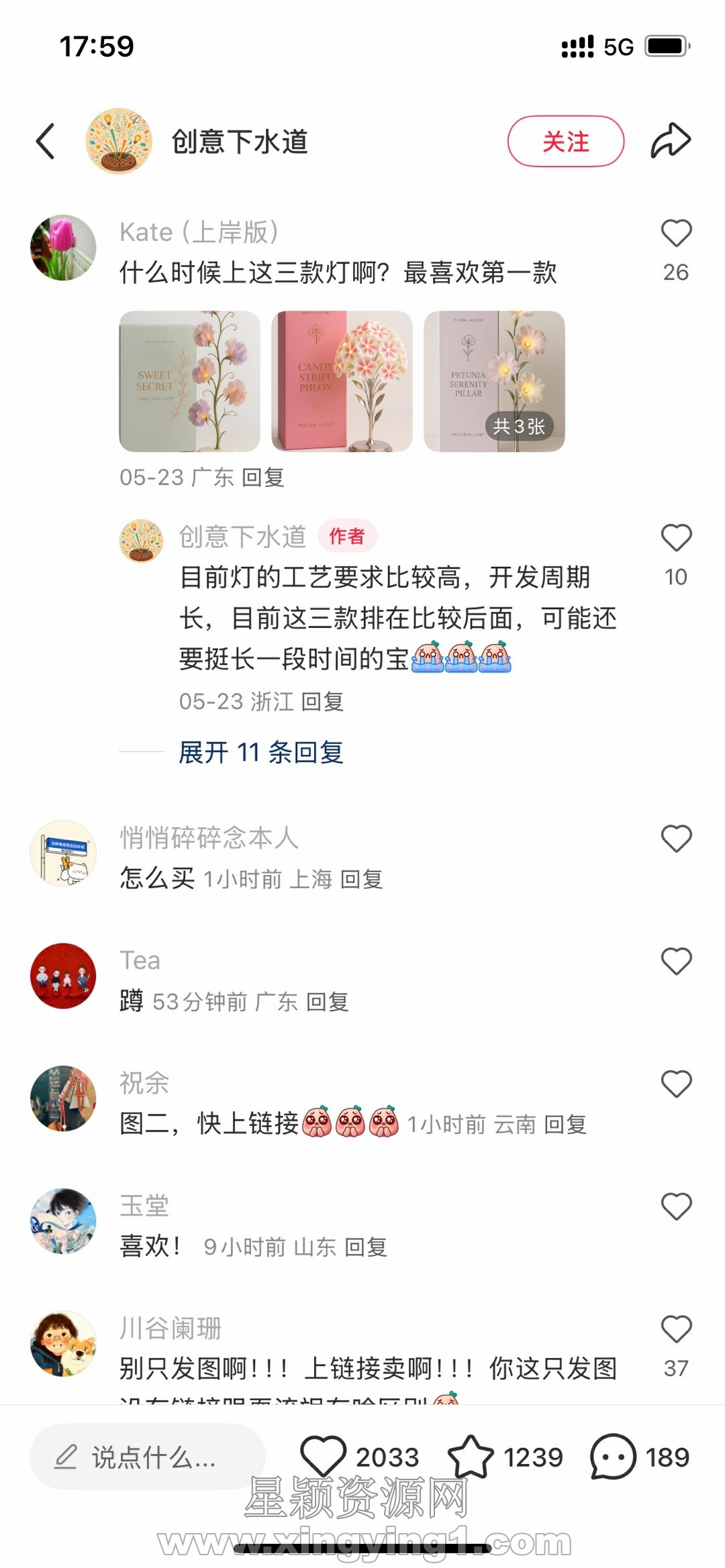Open the Sweet Secret lamp image
725x1568 pixels.
point(189,381)
